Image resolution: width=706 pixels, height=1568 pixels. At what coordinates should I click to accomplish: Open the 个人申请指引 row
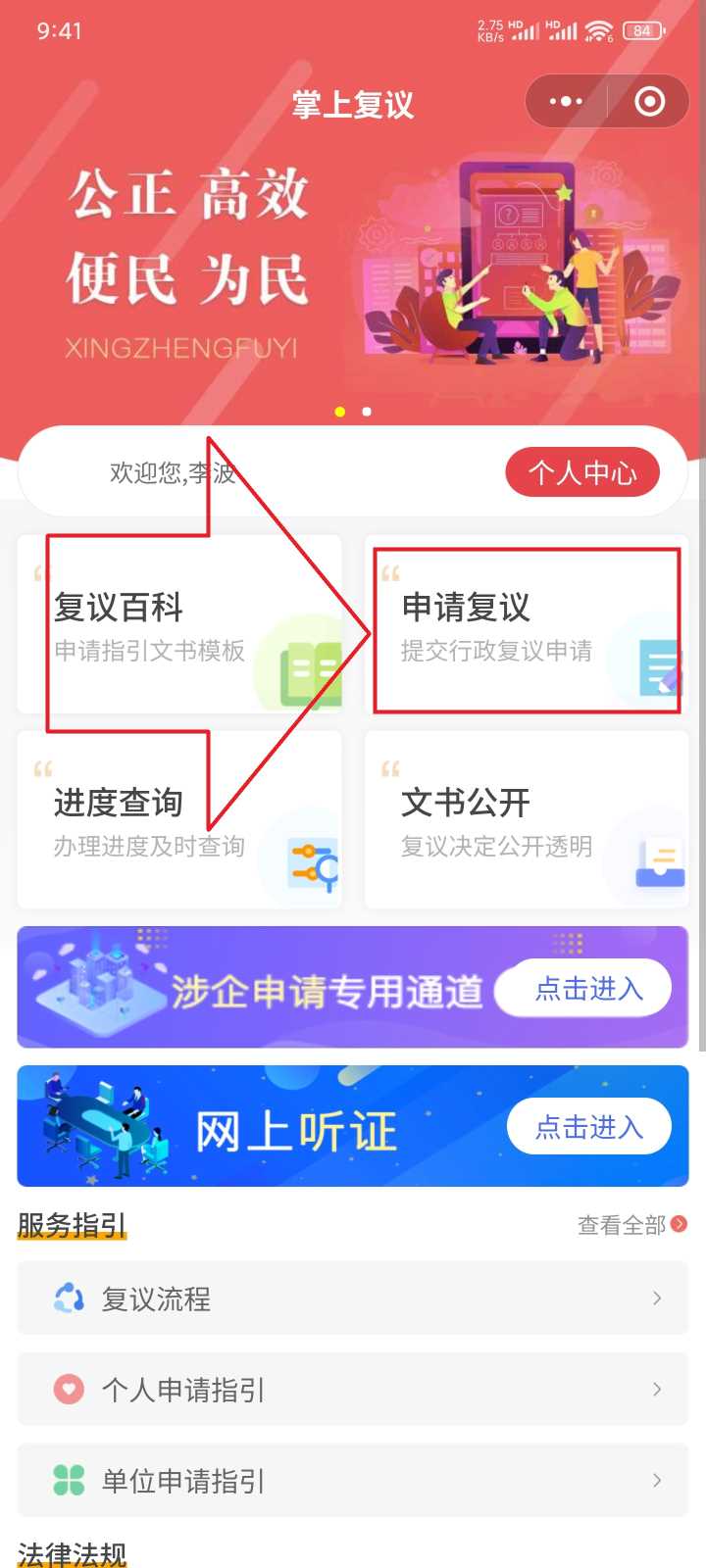click(353, 1390)
